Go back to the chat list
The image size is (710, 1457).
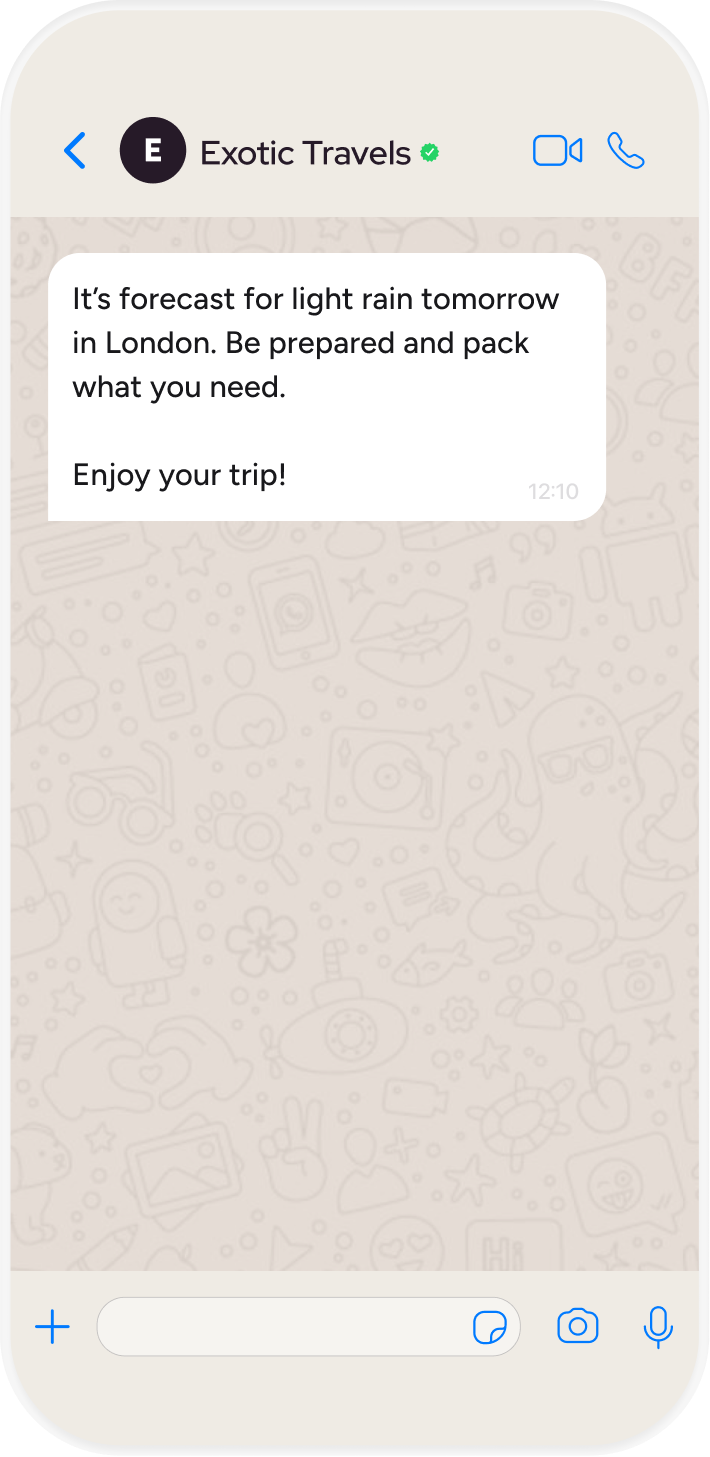pyautogui.click(x=75, y=151)
